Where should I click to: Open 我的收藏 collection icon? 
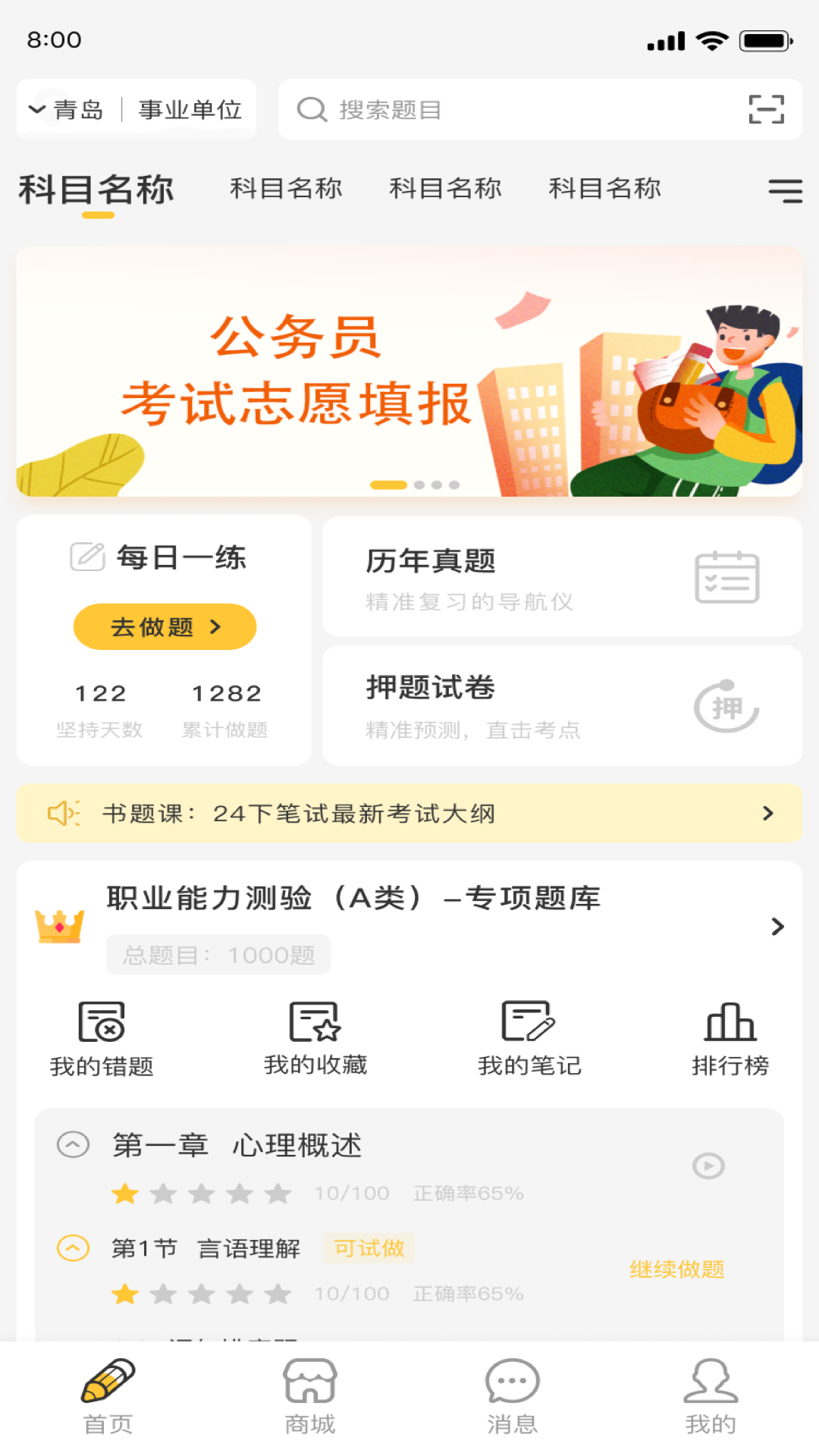tap(314, 1023)
